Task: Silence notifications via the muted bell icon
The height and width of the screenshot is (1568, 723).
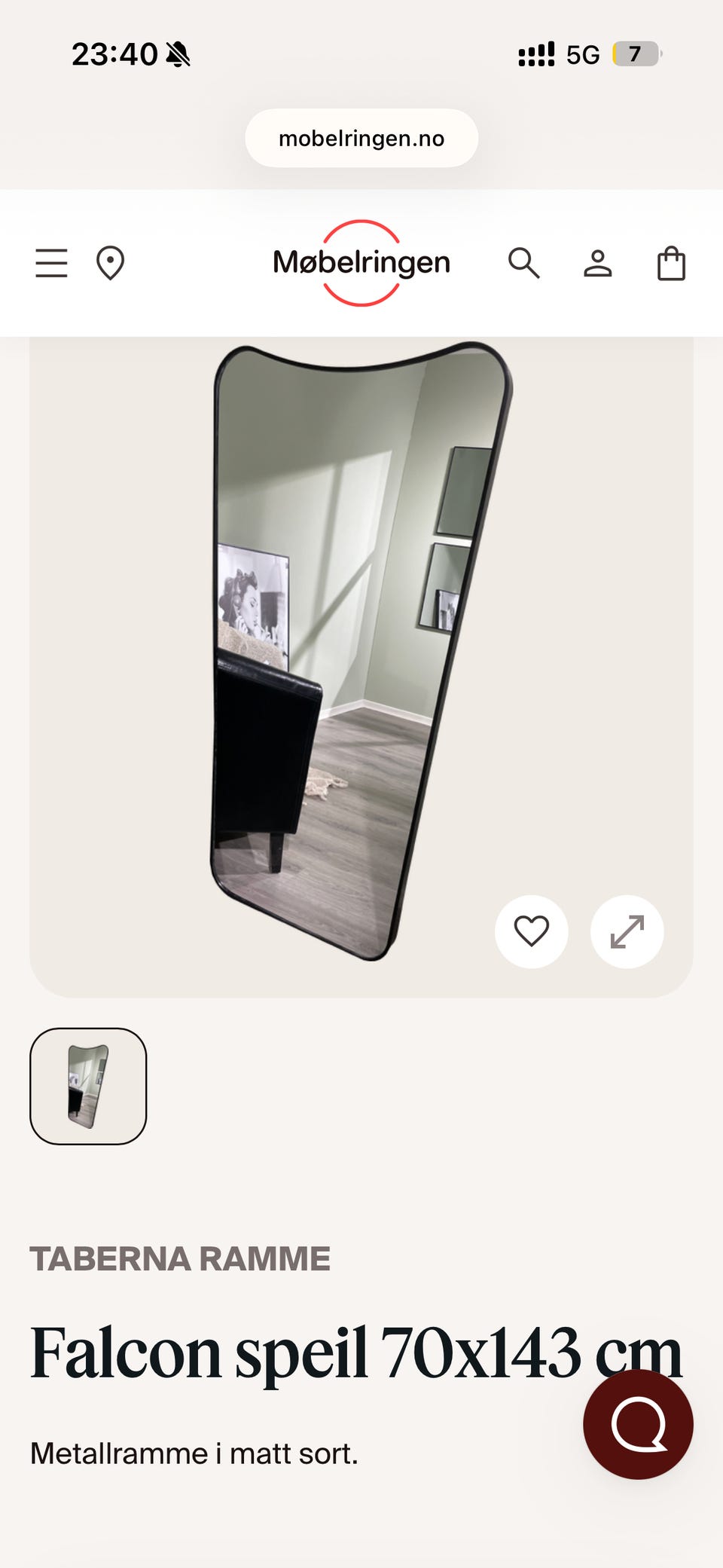Action: pos(178,54)
